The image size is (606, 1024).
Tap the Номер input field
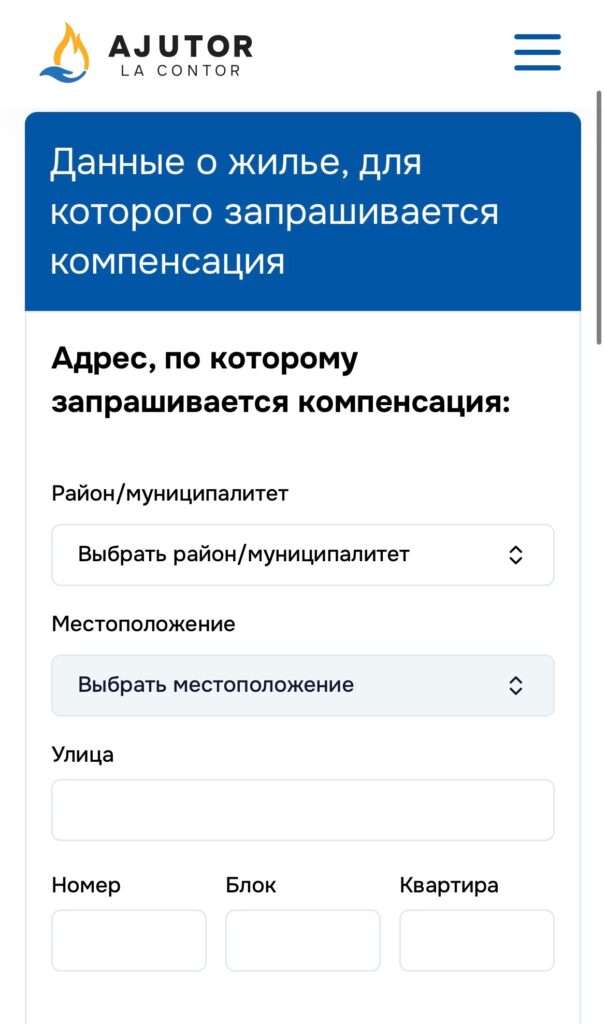(128, 940)
